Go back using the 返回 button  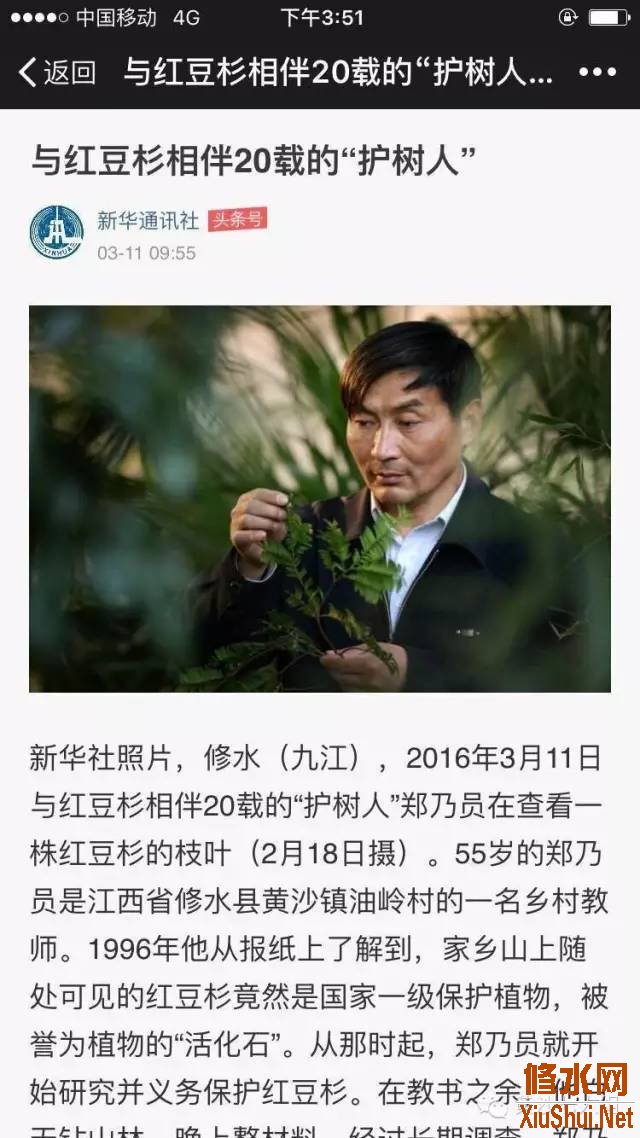pos(57,72)
